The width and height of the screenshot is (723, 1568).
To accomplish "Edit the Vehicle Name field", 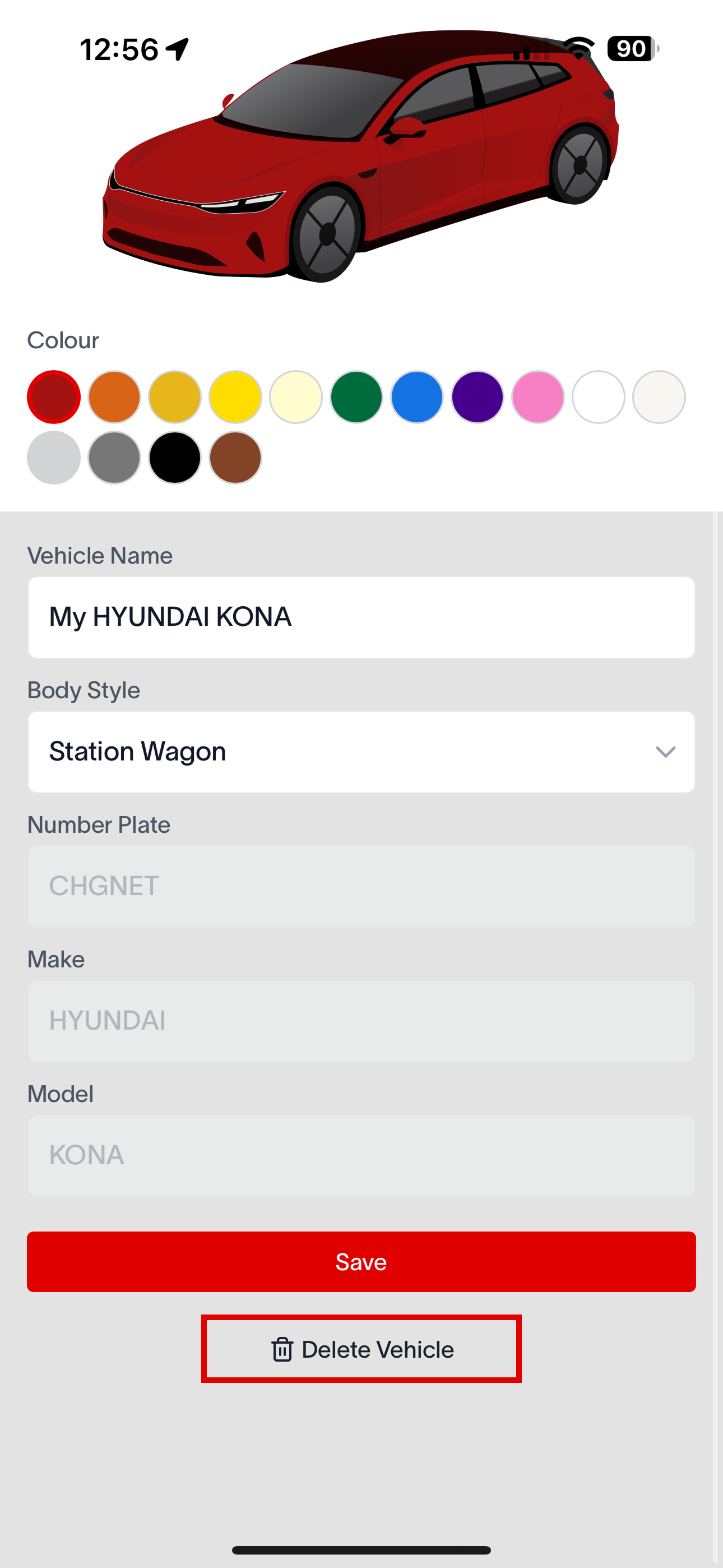I will (x=361, y=617).
